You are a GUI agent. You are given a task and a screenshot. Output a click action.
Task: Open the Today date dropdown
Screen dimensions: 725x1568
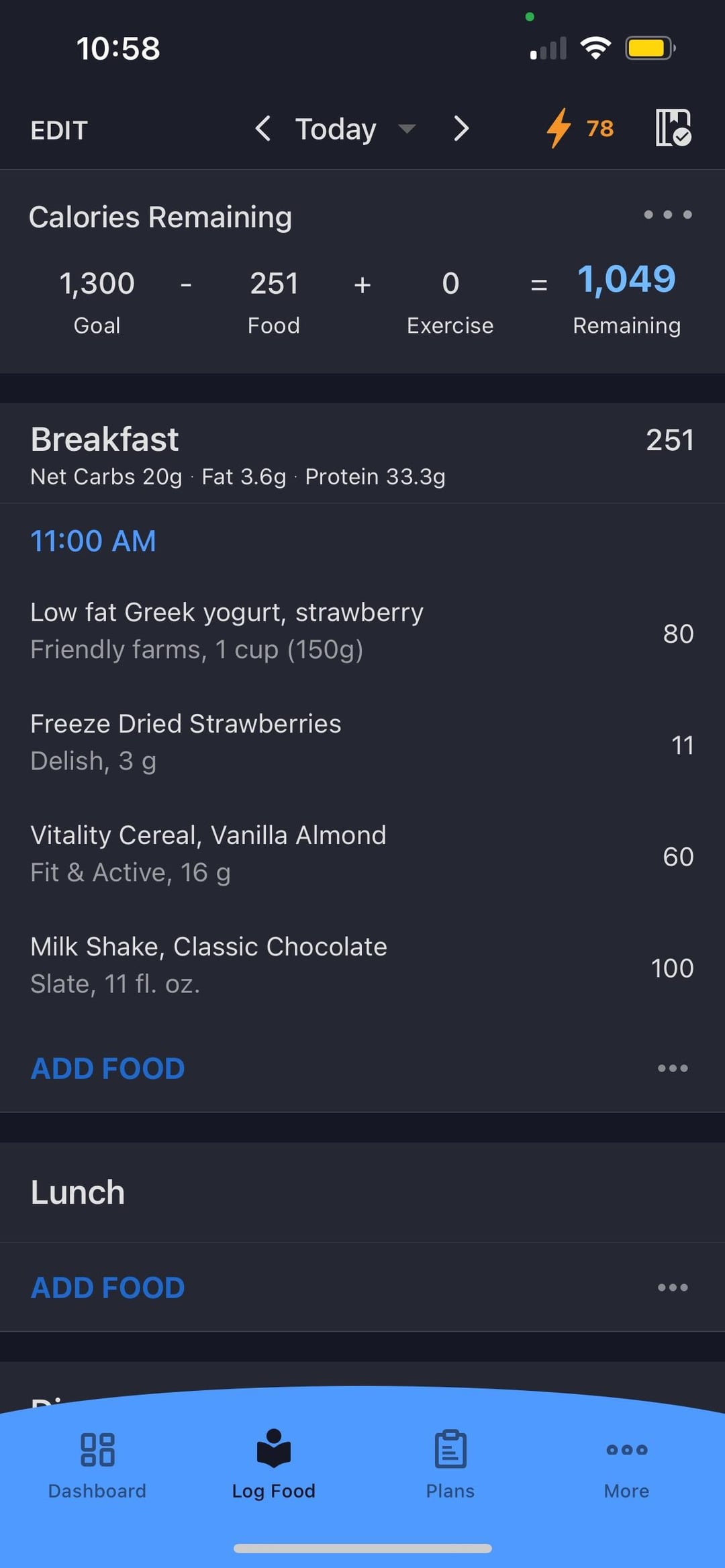[356, 129]
